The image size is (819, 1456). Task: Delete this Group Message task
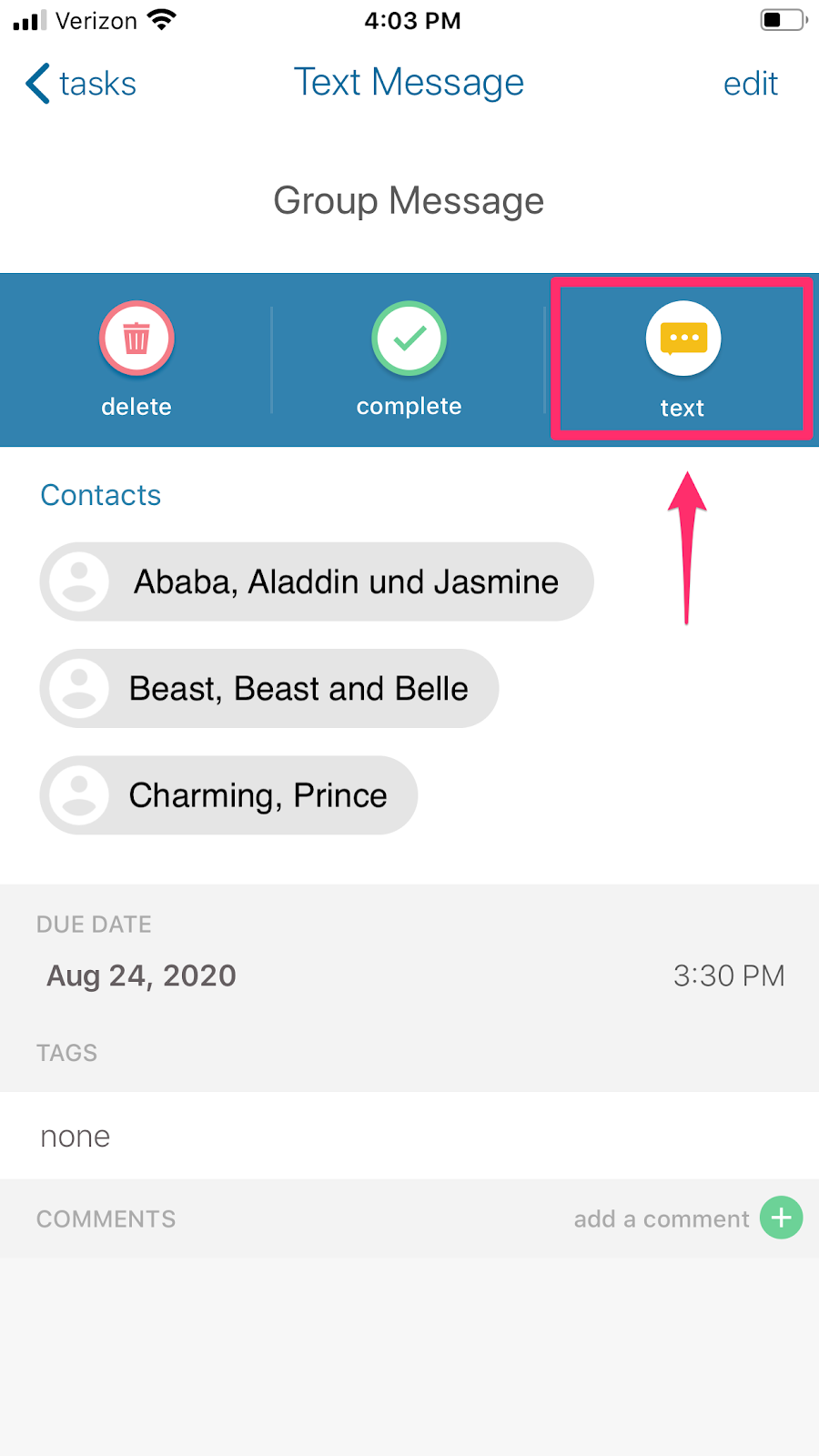coord(136,339)
